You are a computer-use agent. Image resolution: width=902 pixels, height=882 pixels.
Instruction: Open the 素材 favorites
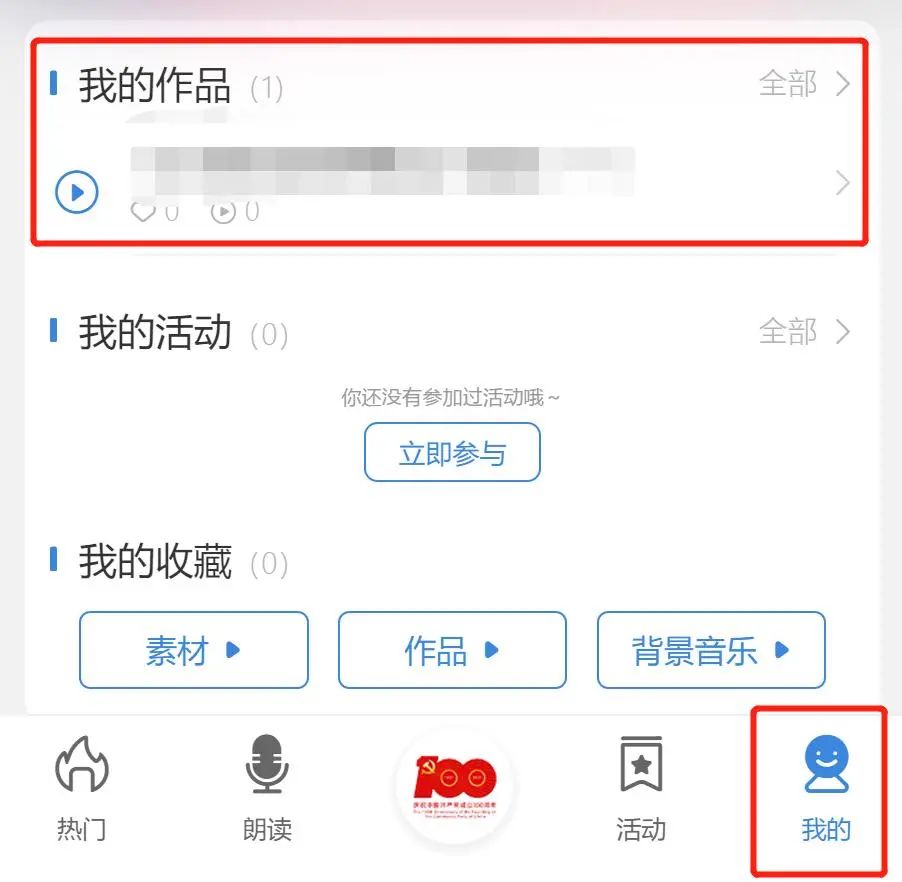point(193,651)
